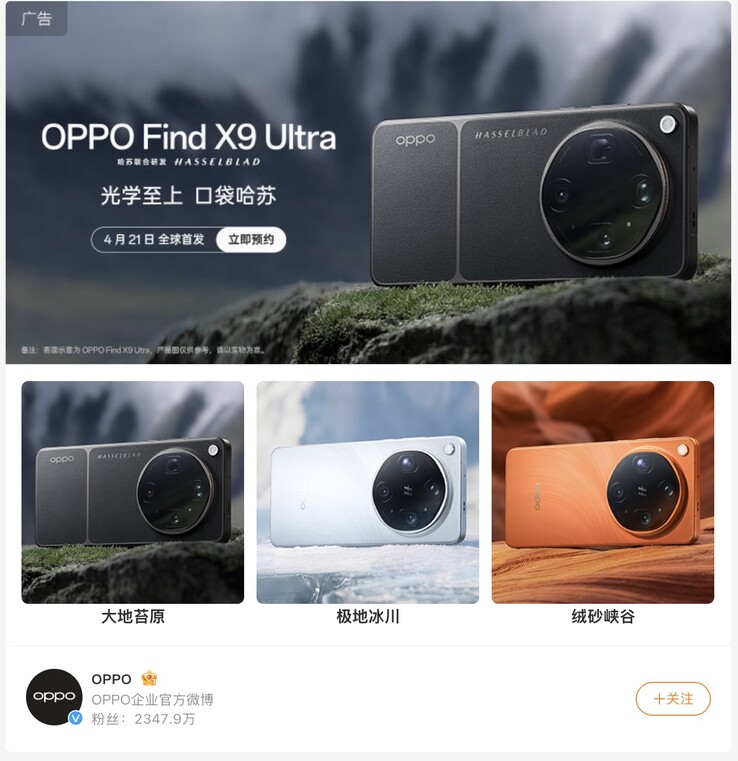Click the OPPO logo on the black phone
Screen dimensions: 738x761
click(x=417, y=138)
